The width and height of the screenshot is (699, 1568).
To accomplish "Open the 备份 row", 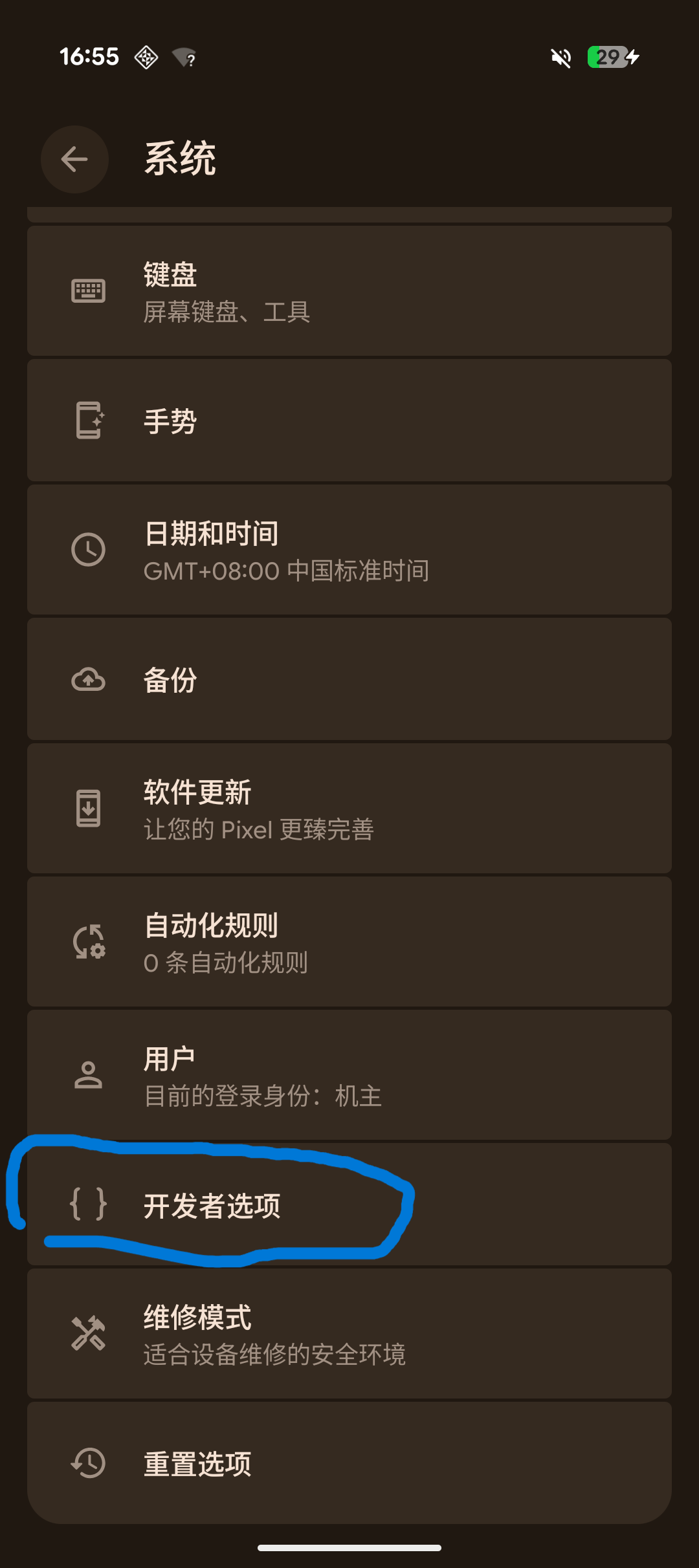I will click(349, 680).
